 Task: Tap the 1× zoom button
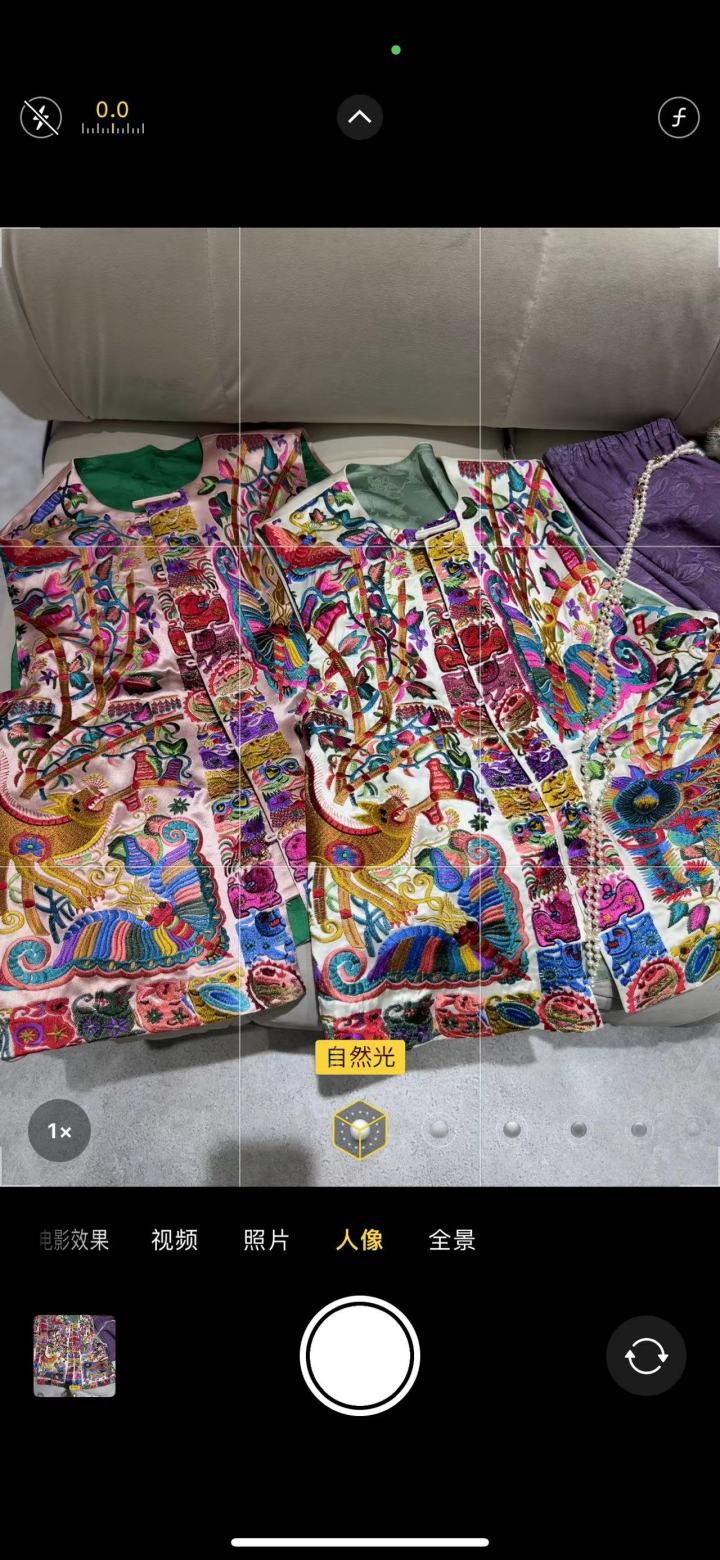[59, 1131]
